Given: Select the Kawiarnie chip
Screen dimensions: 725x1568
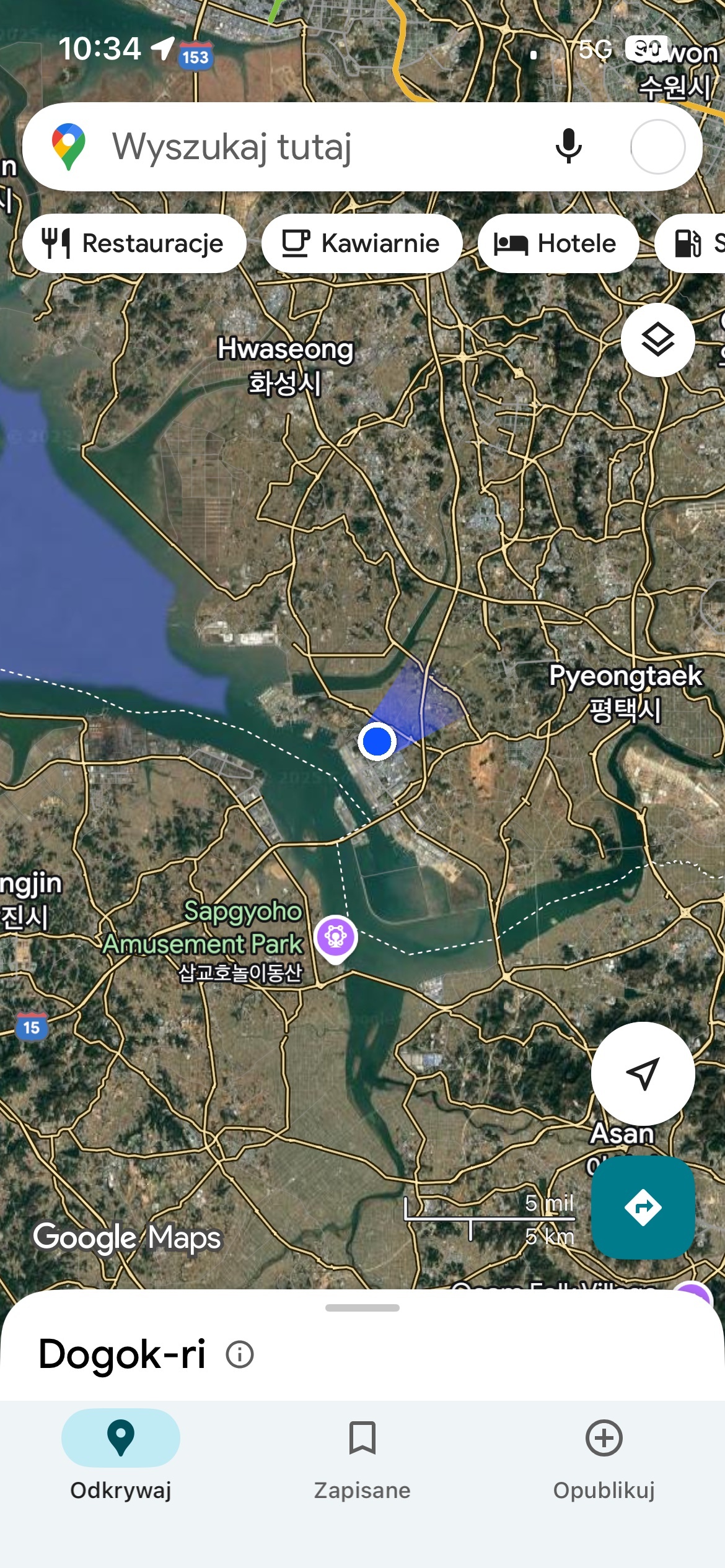Looking at the screenshot, I should [361, 243].
